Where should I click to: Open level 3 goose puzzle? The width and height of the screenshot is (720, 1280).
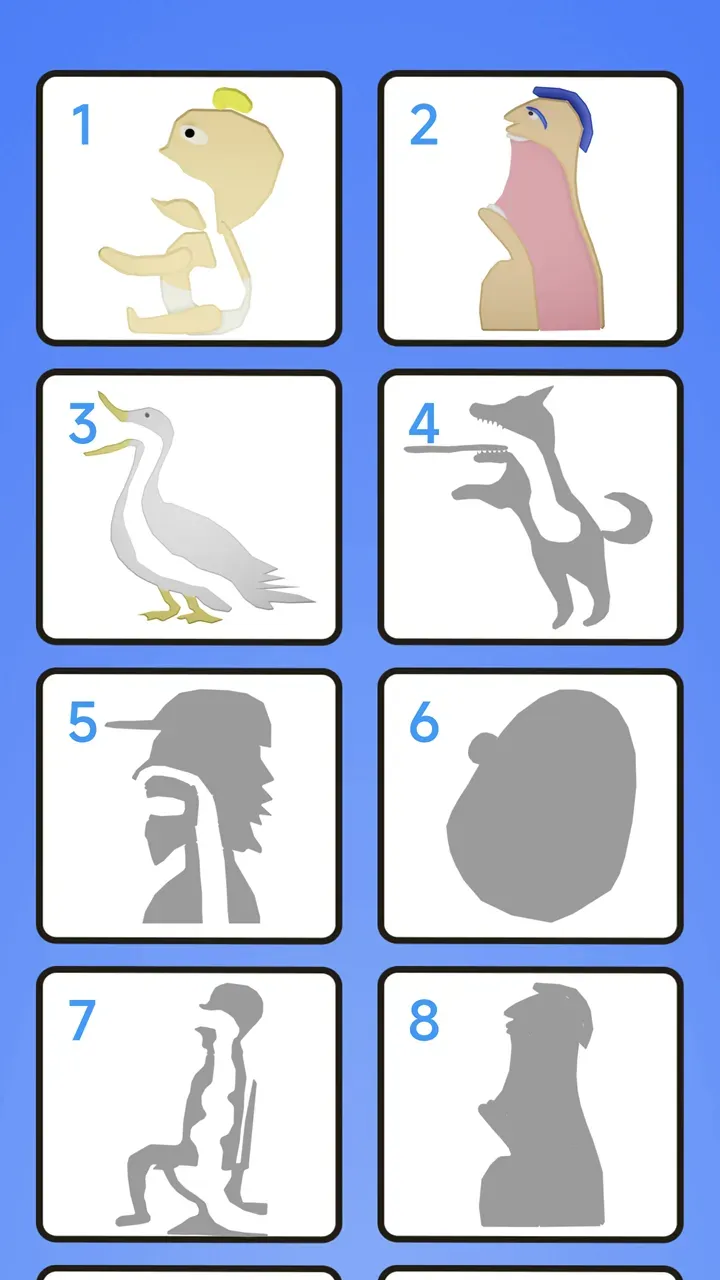tap(189, 507)
